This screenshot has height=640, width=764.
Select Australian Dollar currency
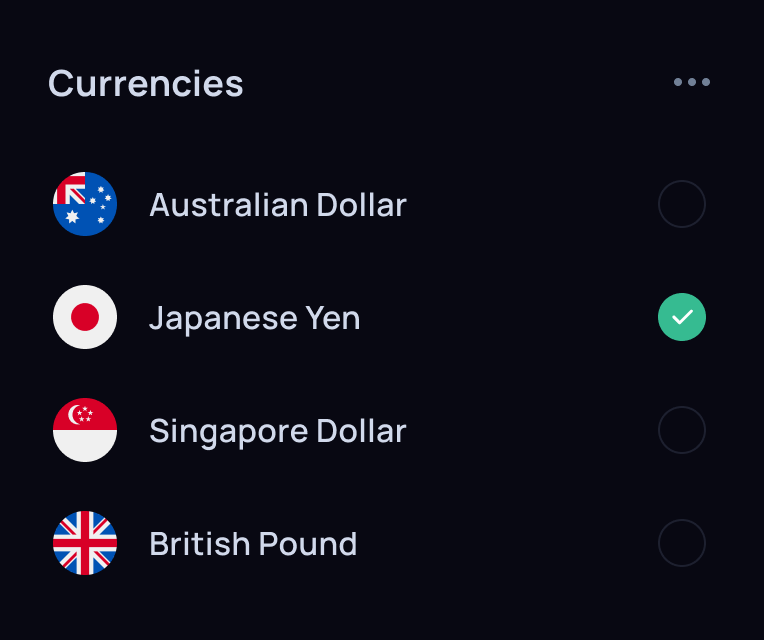(681, 205)
